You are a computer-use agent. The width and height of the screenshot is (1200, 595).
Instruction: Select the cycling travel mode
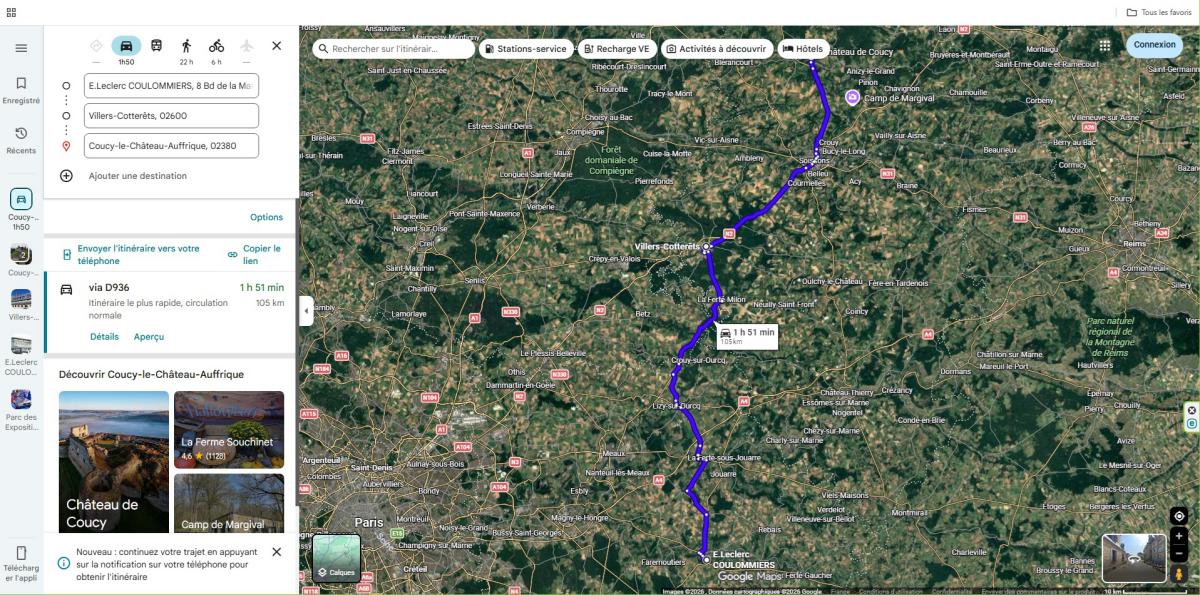point(216,46)
